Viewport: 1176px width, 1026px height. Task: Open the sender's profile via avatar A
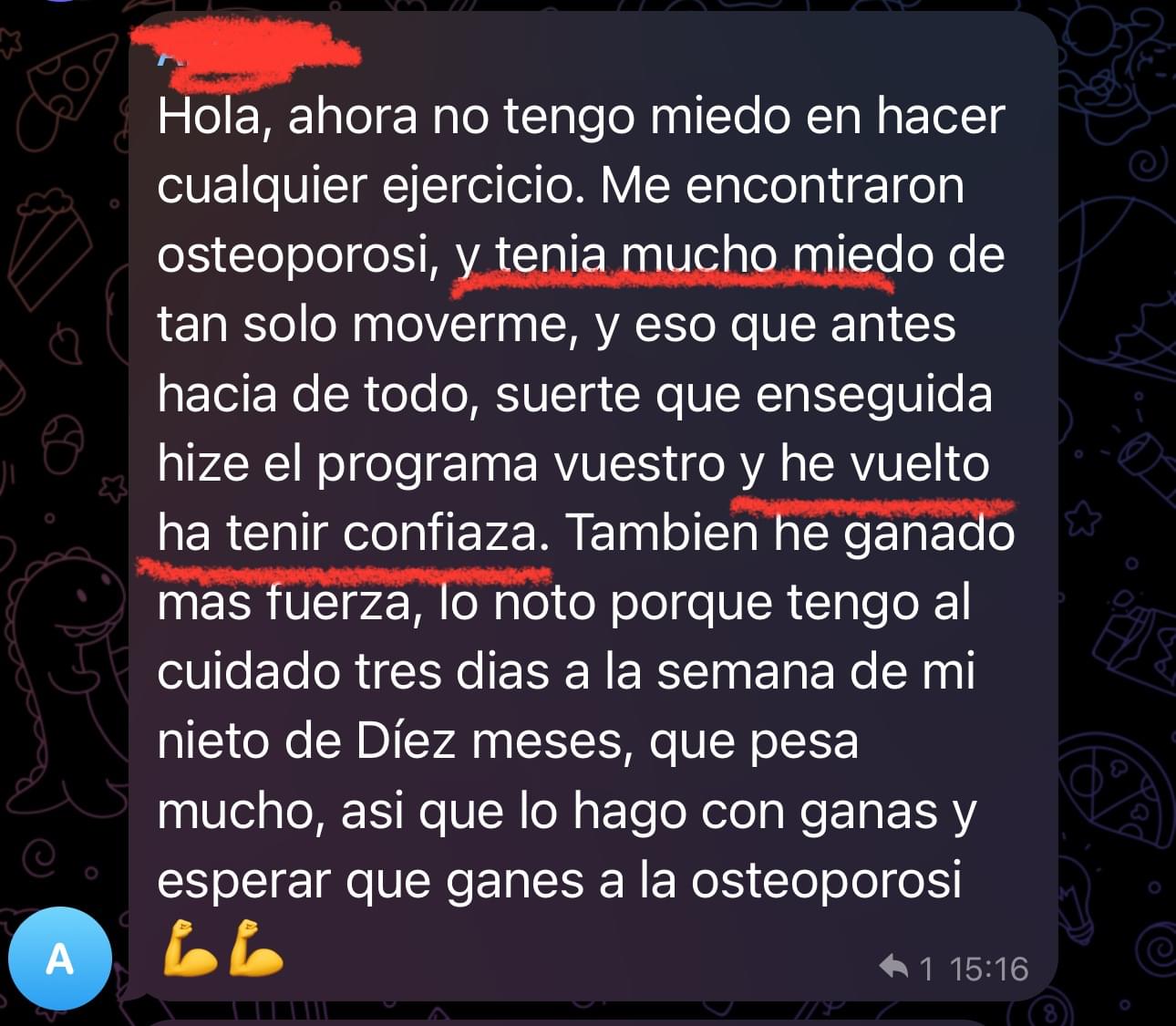[59, 959]
